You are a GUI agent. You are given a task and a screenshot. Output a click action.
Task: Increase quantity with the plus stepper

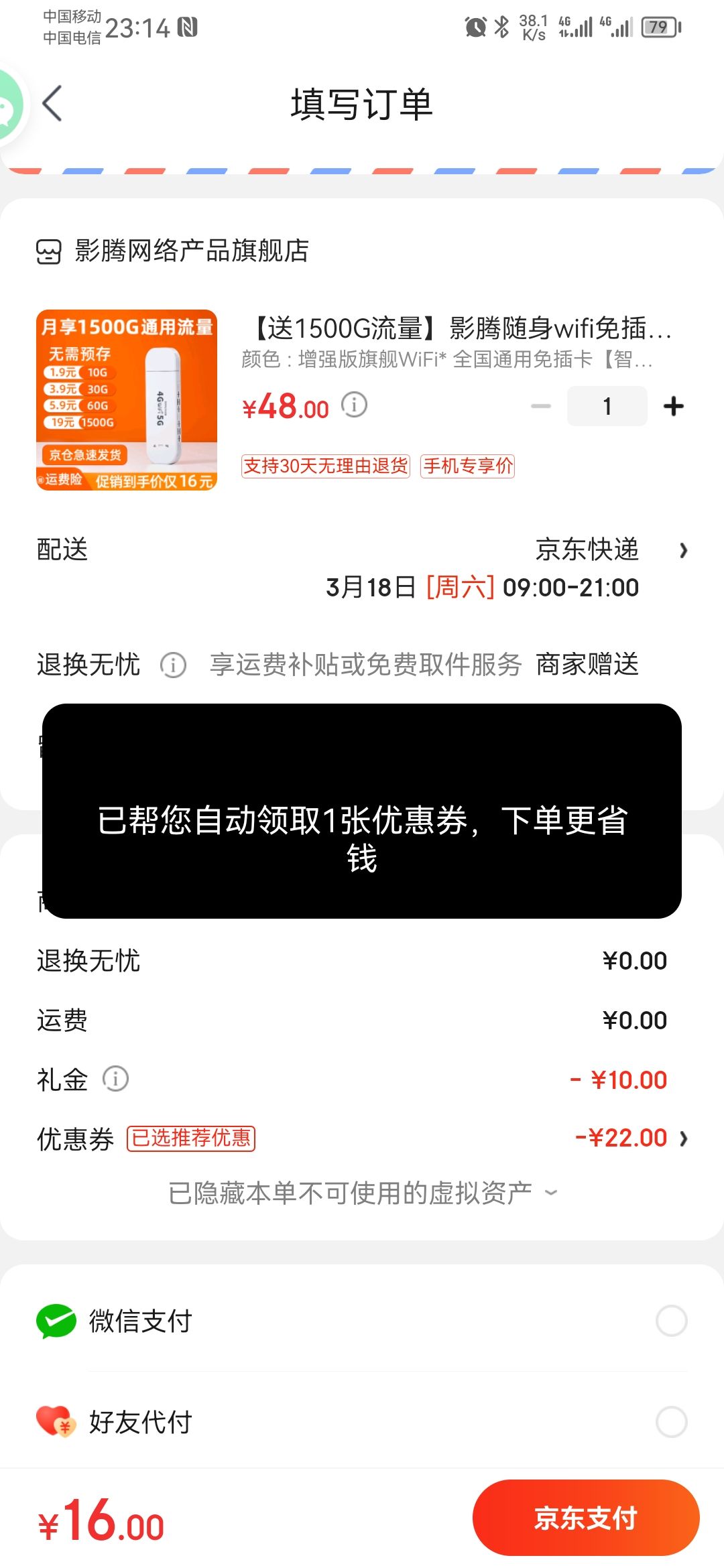(673, 405)
